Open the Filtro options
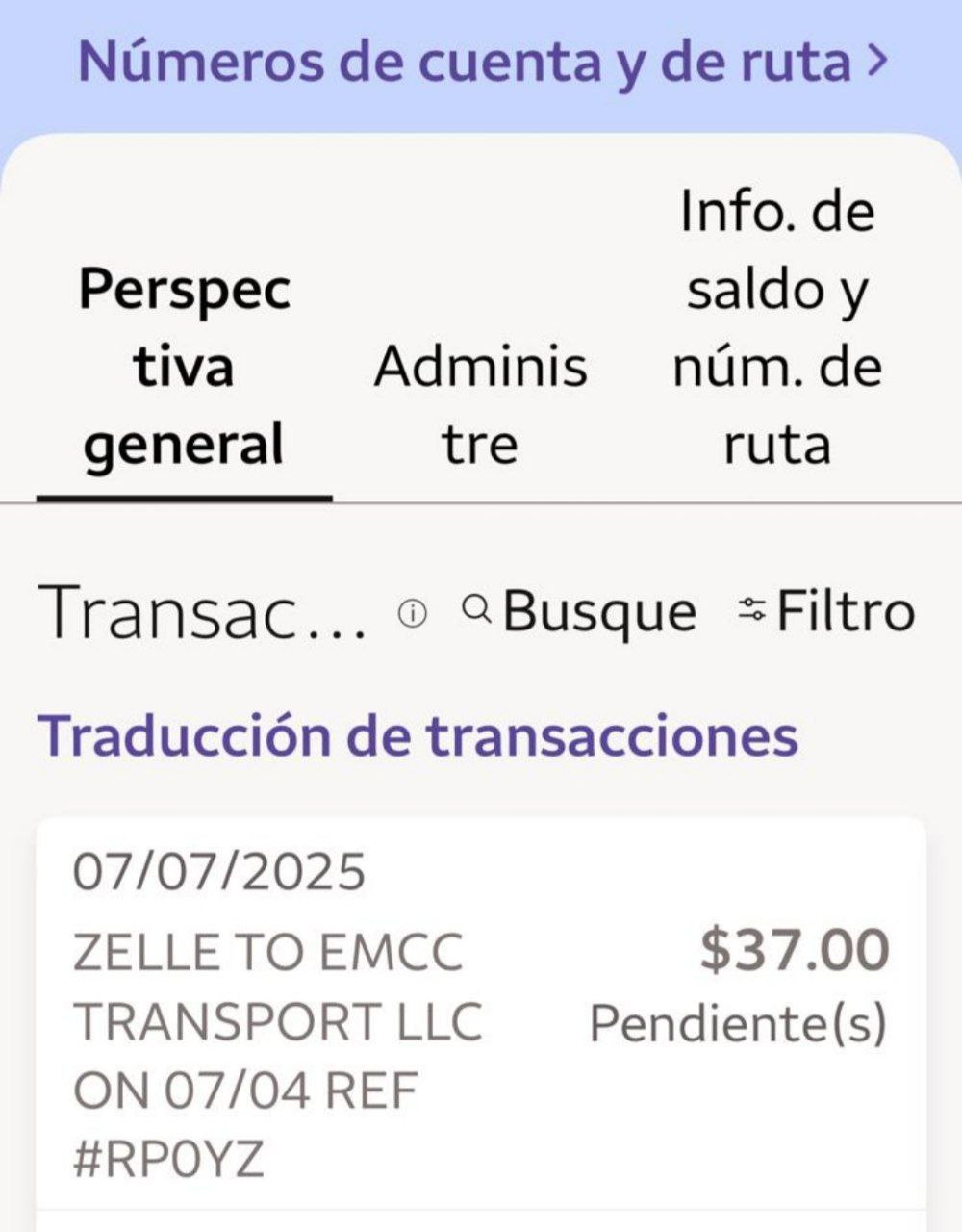Viewport: 962px width, 1232px height. (x=827, y=610)
